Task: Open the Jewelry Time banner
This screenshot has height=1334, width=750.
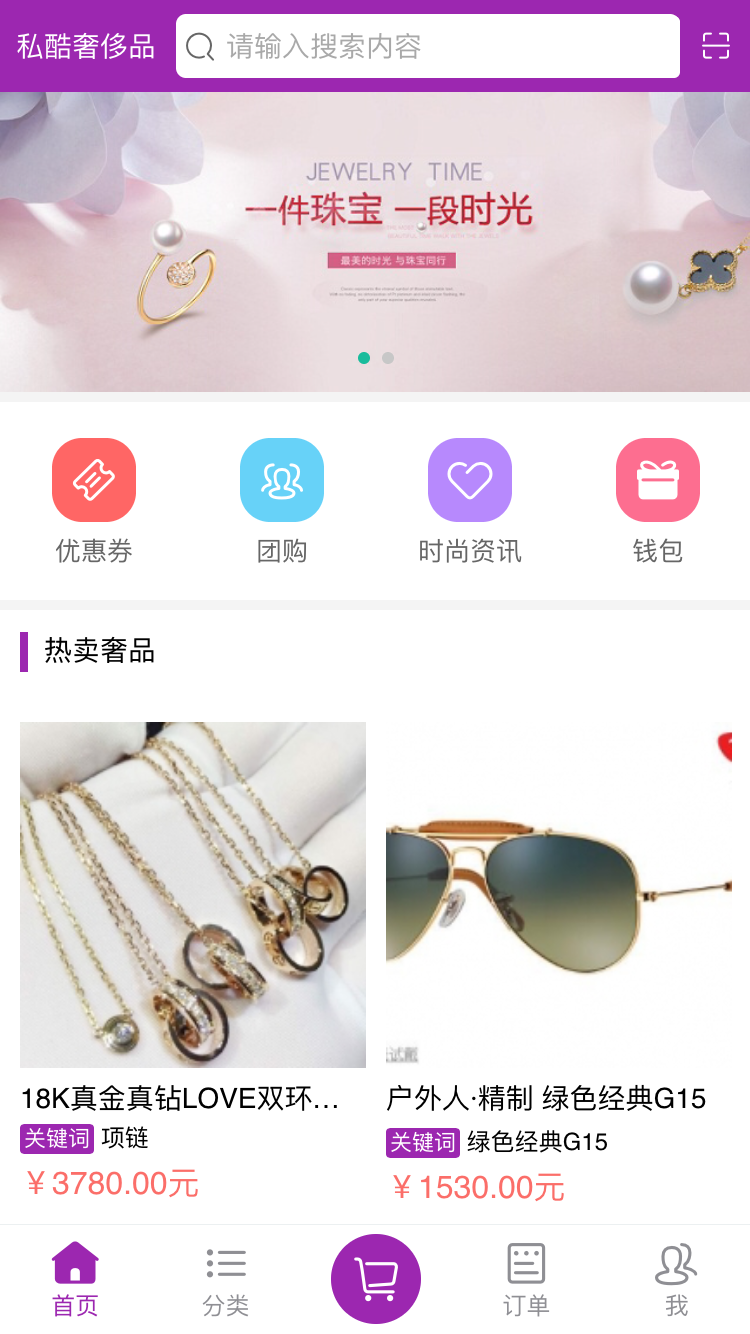Action: click(375, 240)
